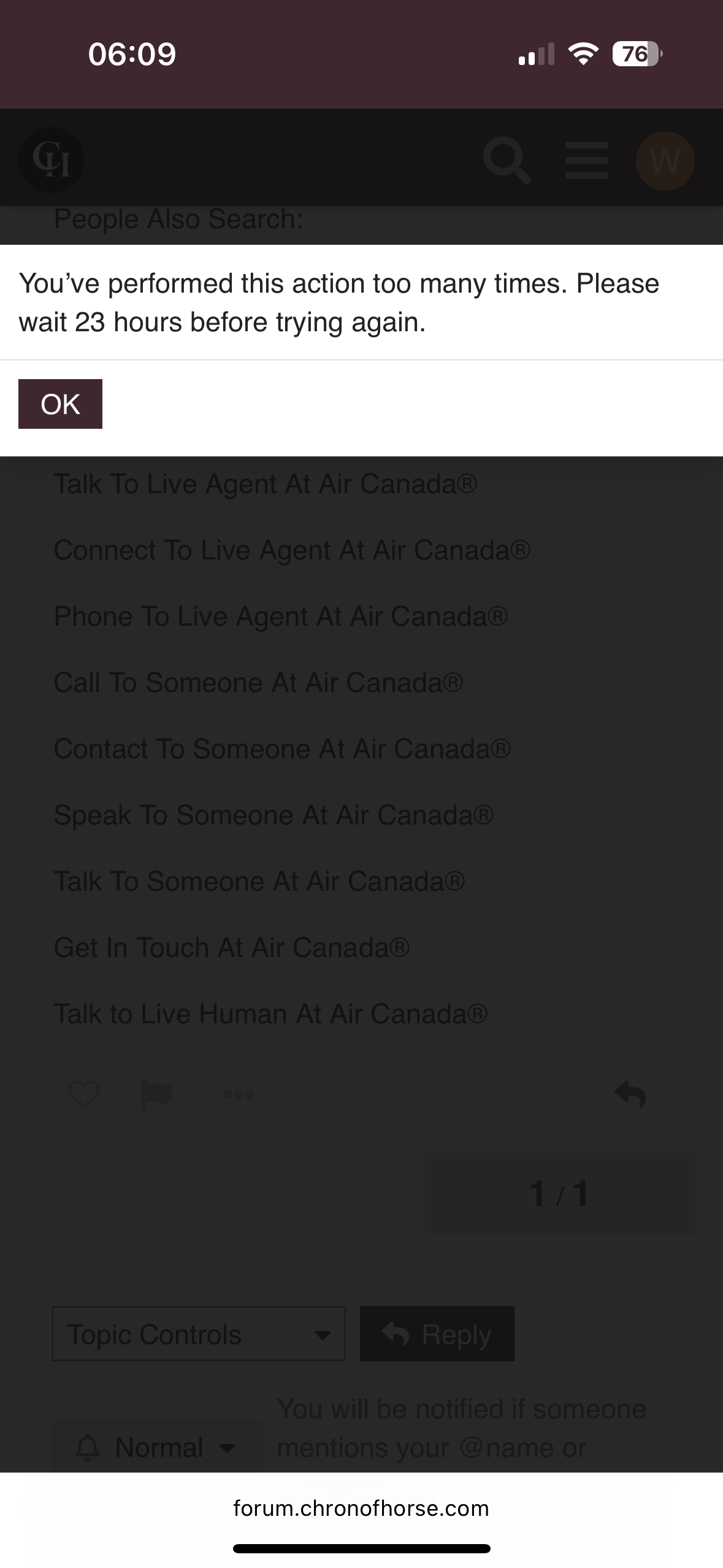Dismiss the rate limit dialog with OK

60,404
